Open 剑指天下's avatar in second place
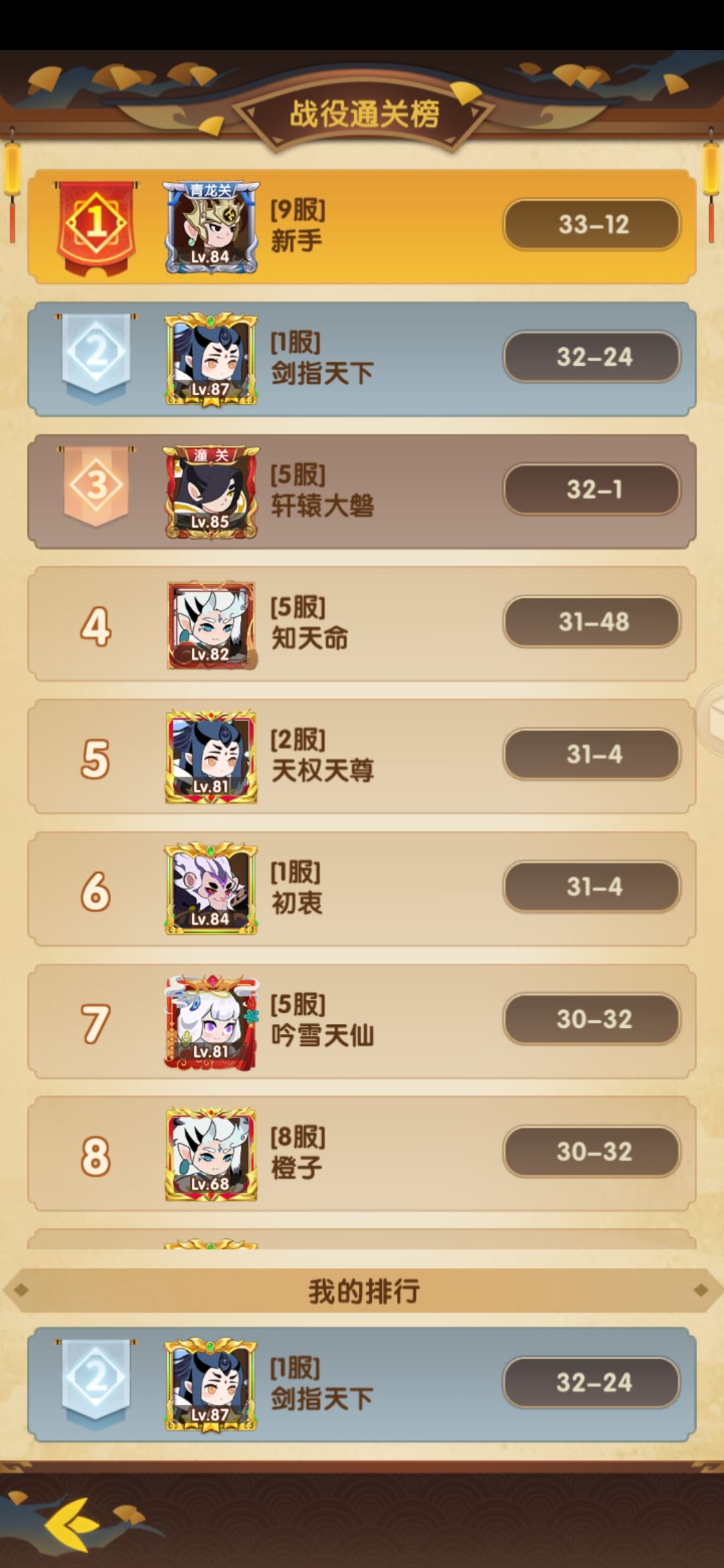 tap(213, 357)
